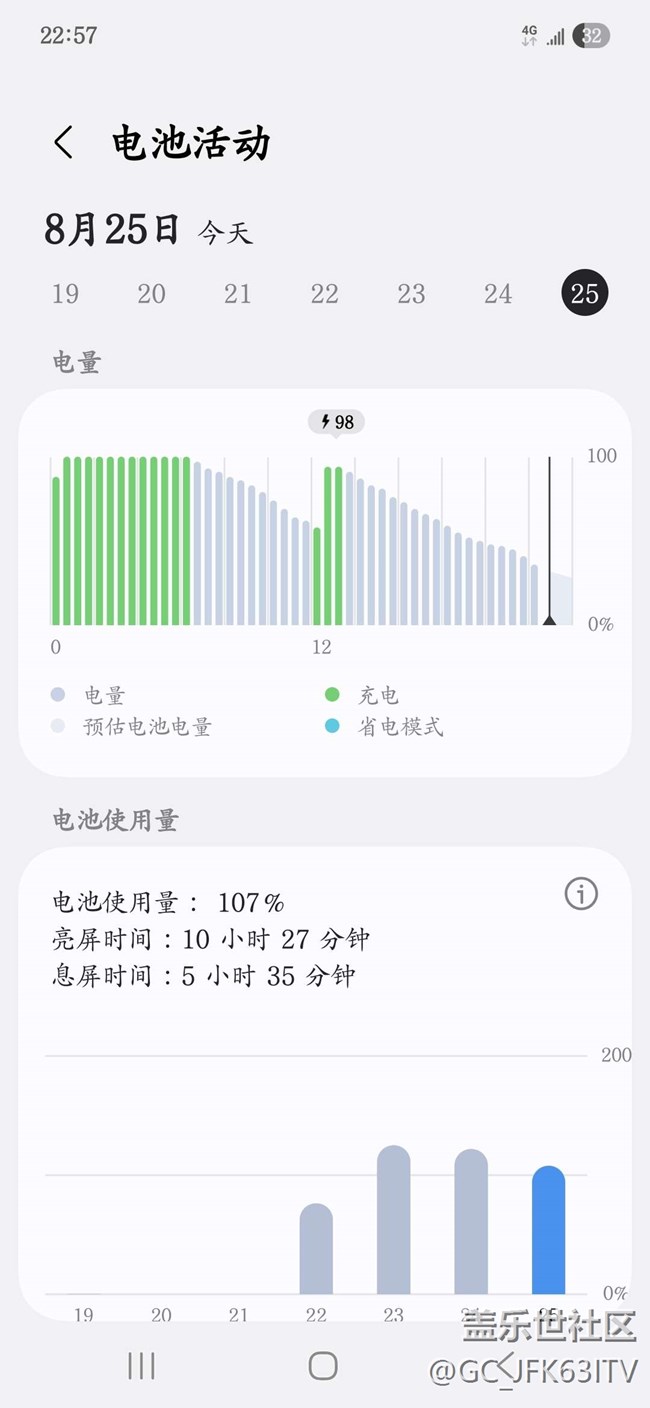Select date 24 in the date row
650x1408 pixels.
(498, 294)
